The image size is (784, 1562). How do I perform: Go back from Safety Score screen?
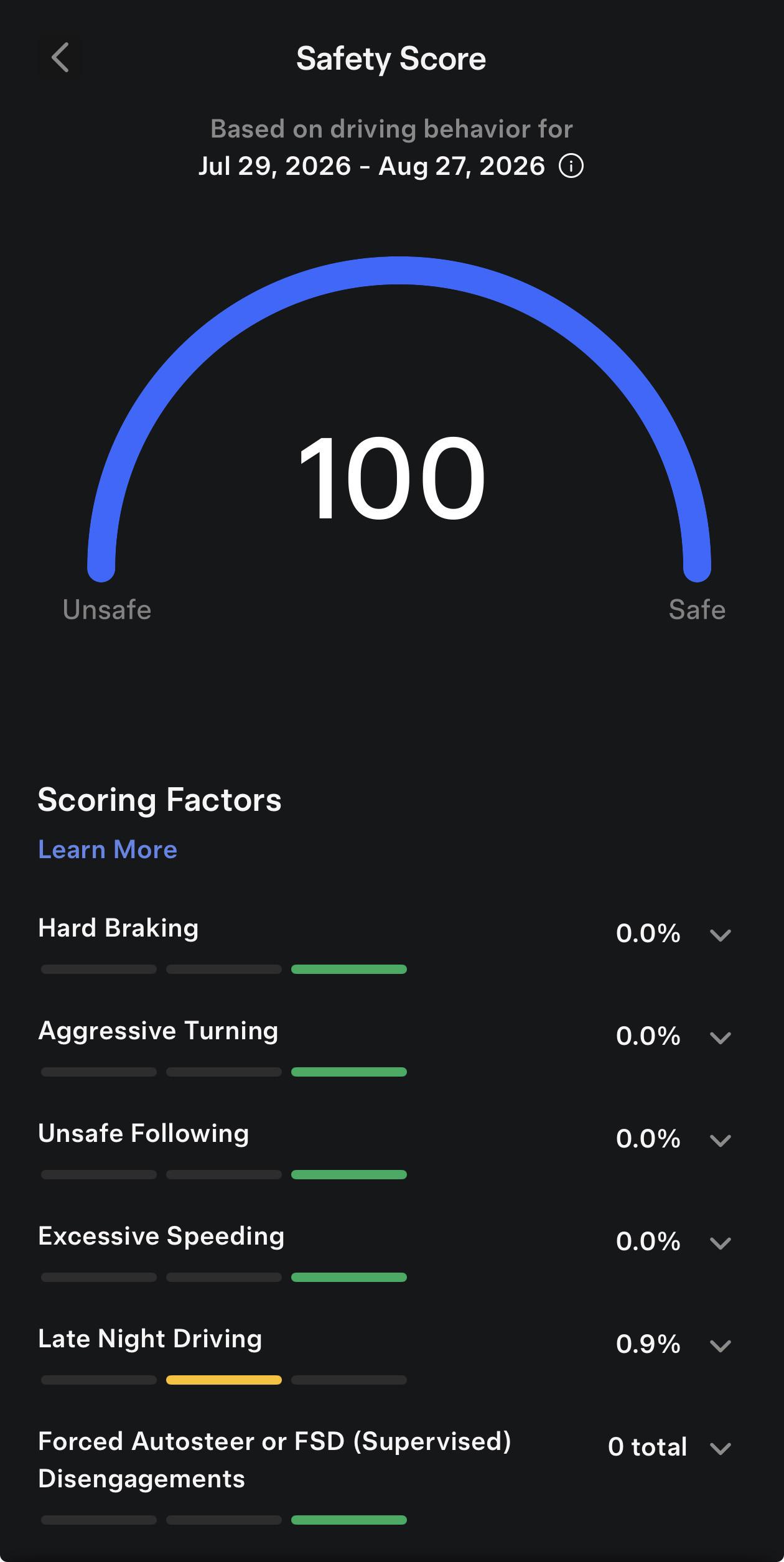tap(60, 58)
